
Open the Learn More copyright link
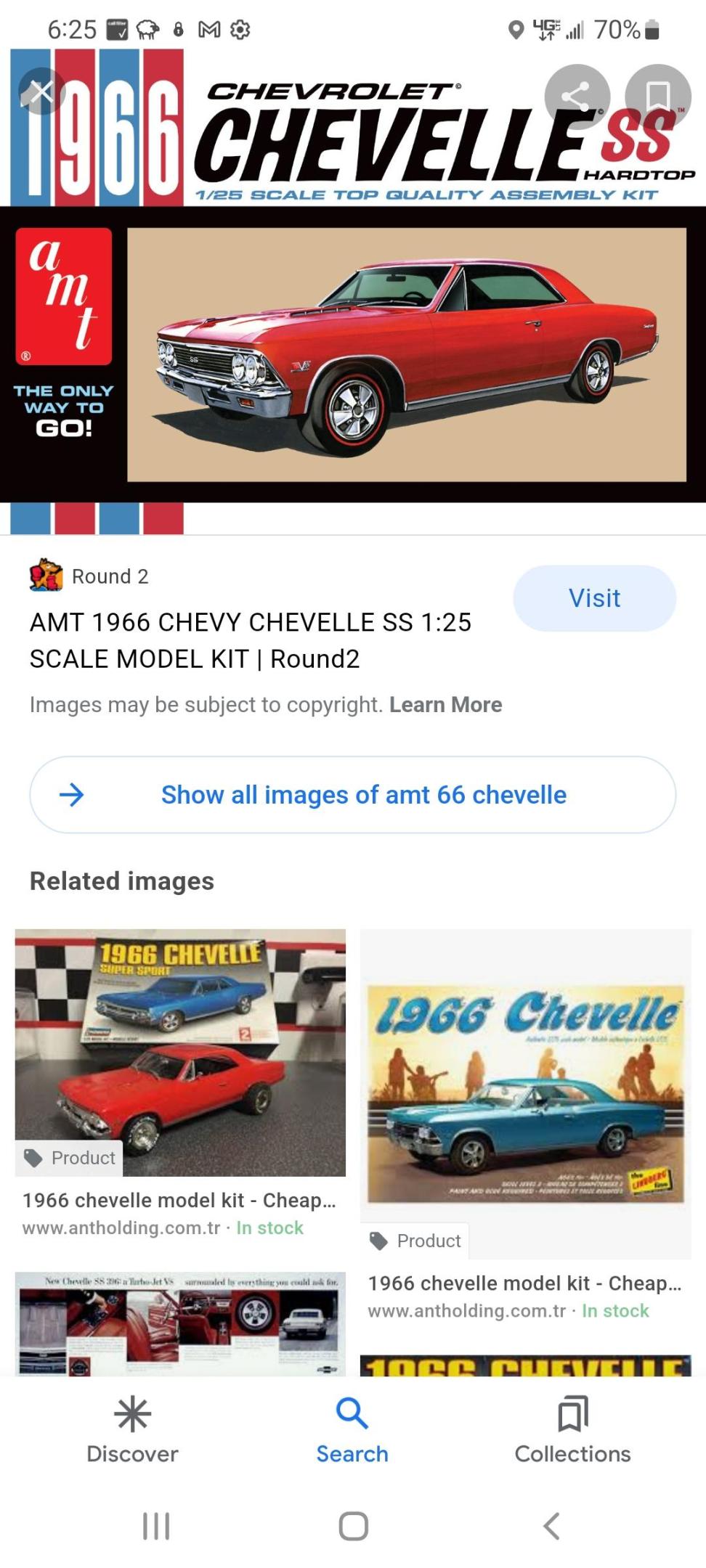click(x=445, y=703)
